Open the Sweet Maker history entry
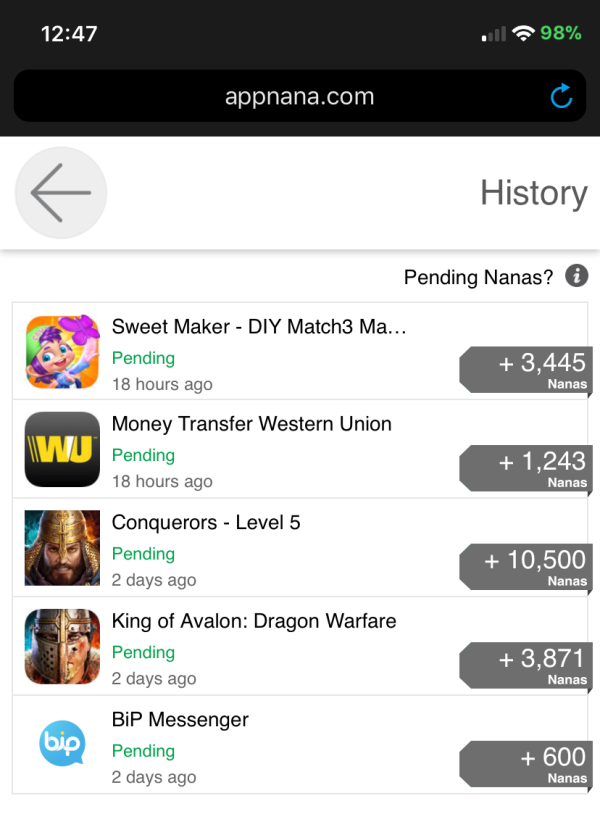 click(x=300, y=352)
